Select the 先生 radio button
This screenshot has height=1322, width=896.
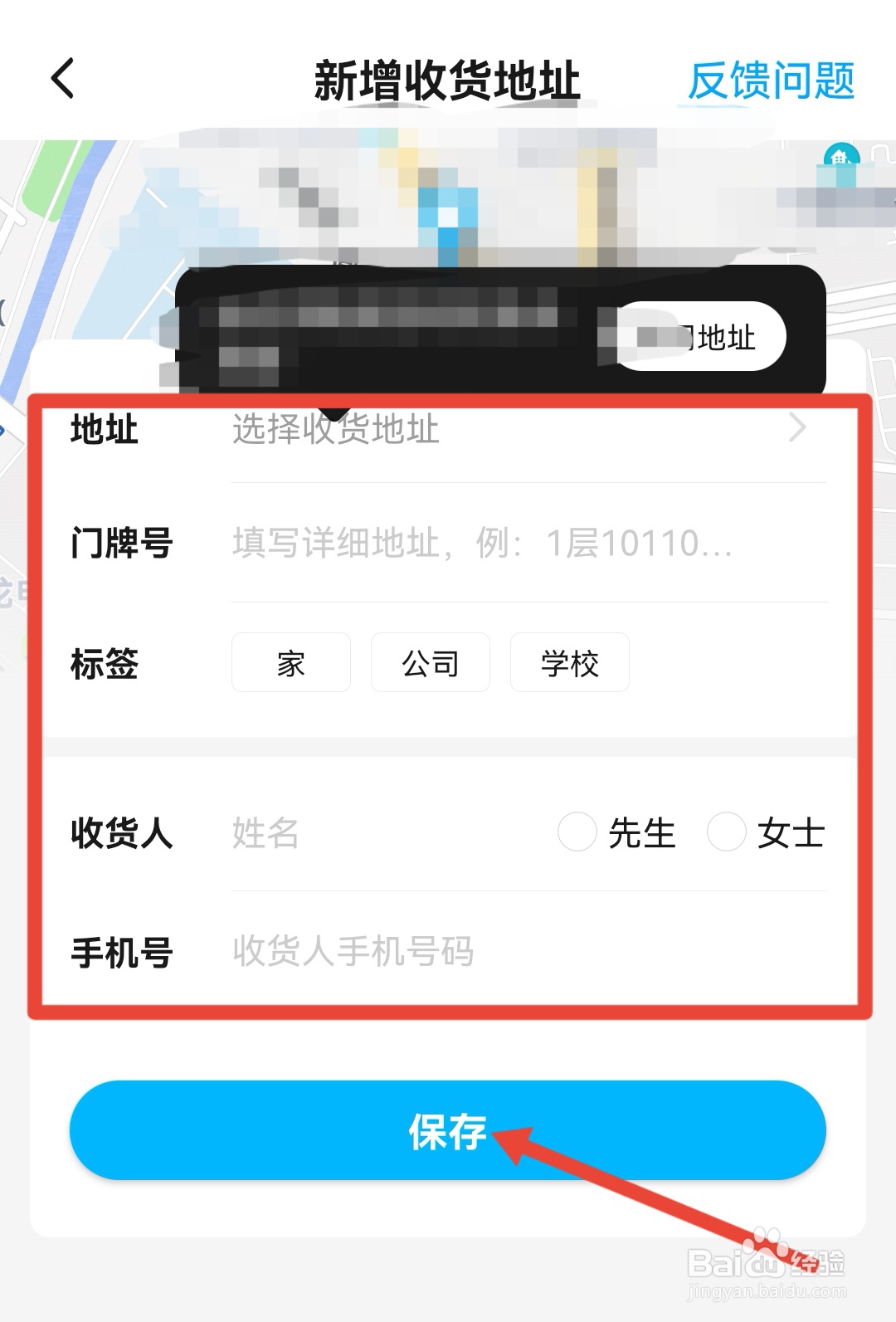pos(578,834)
